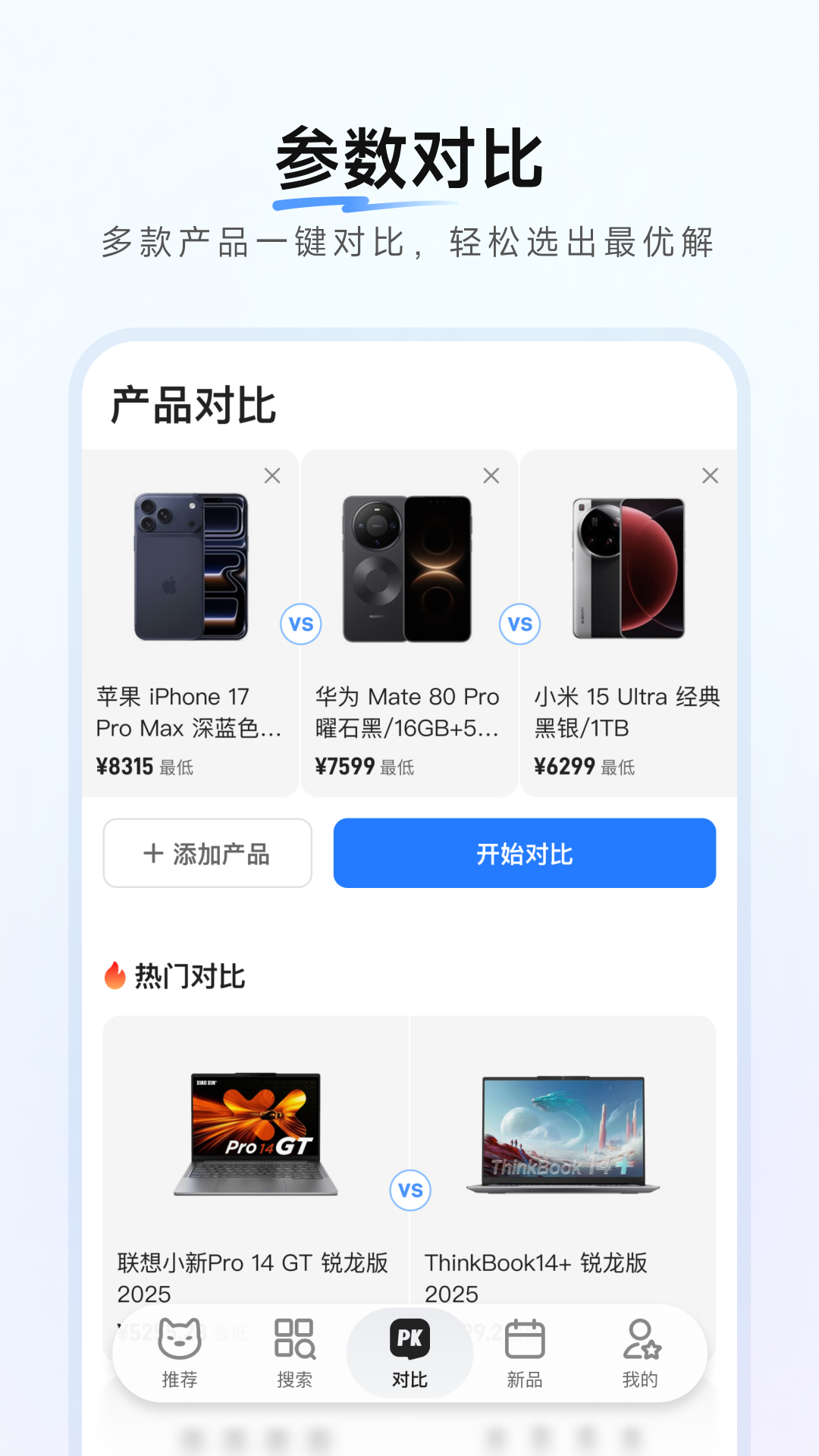Click the VS badge between the two laptops

(x=409, y=1191)
